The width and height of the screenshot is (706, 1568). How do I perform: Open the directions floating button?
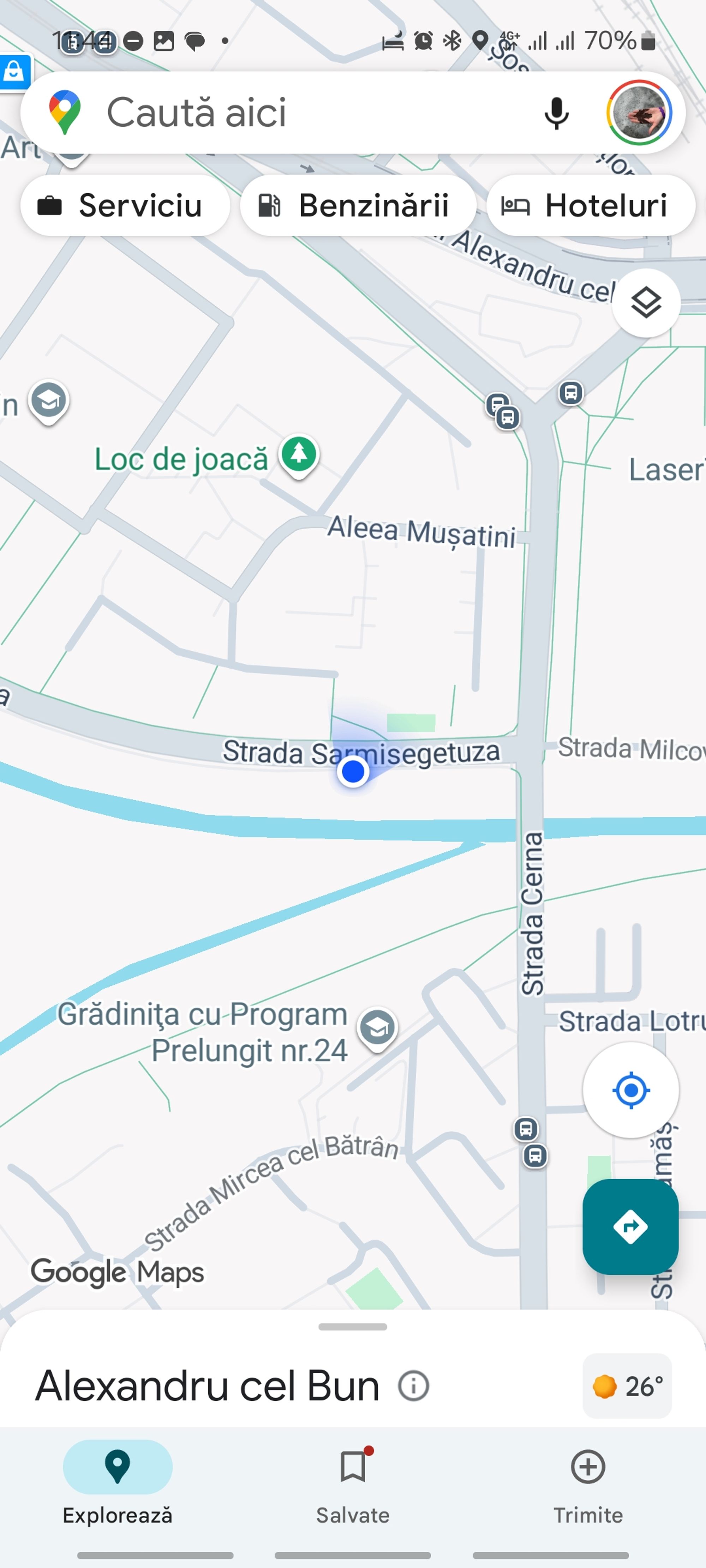coord(630,1226)
